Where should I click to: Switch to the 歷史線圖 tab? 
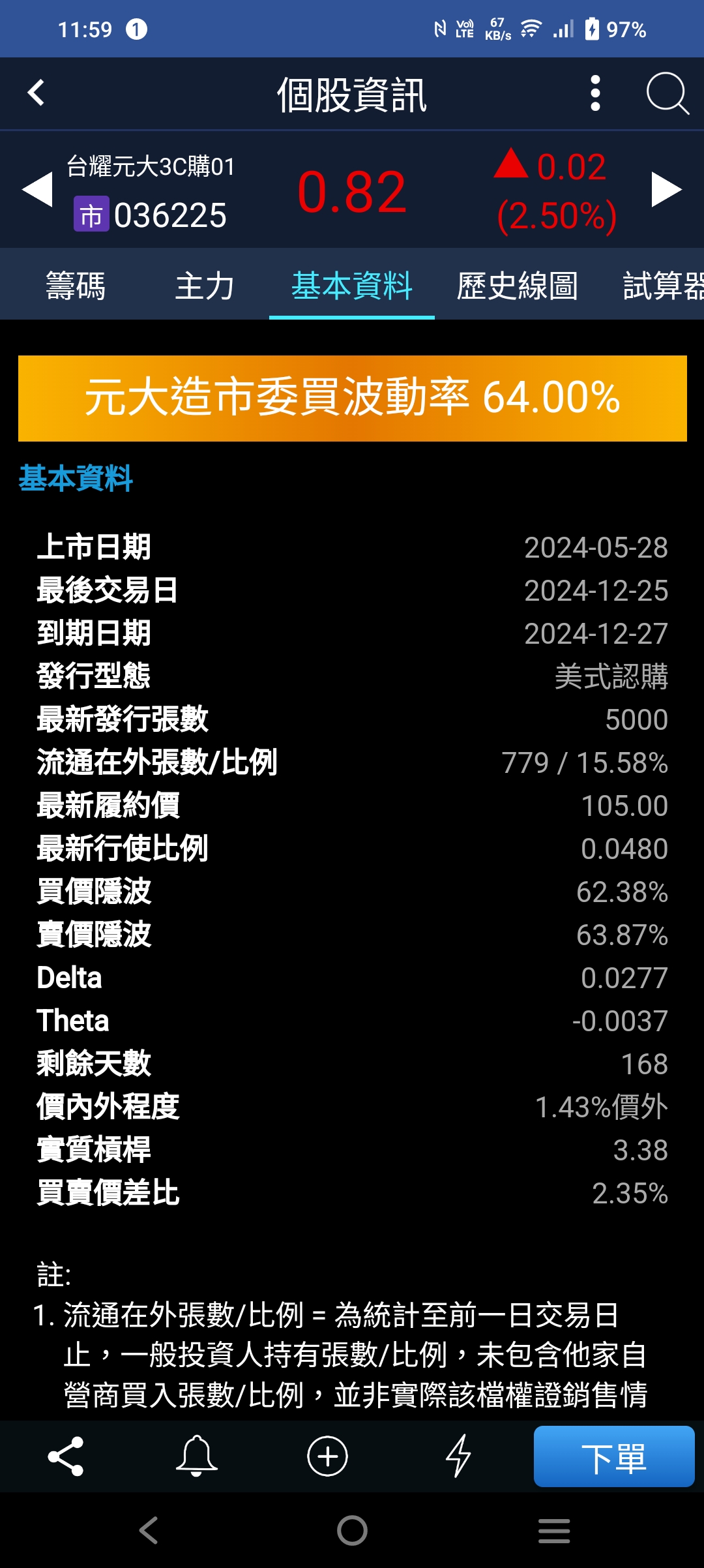(518, 285)
